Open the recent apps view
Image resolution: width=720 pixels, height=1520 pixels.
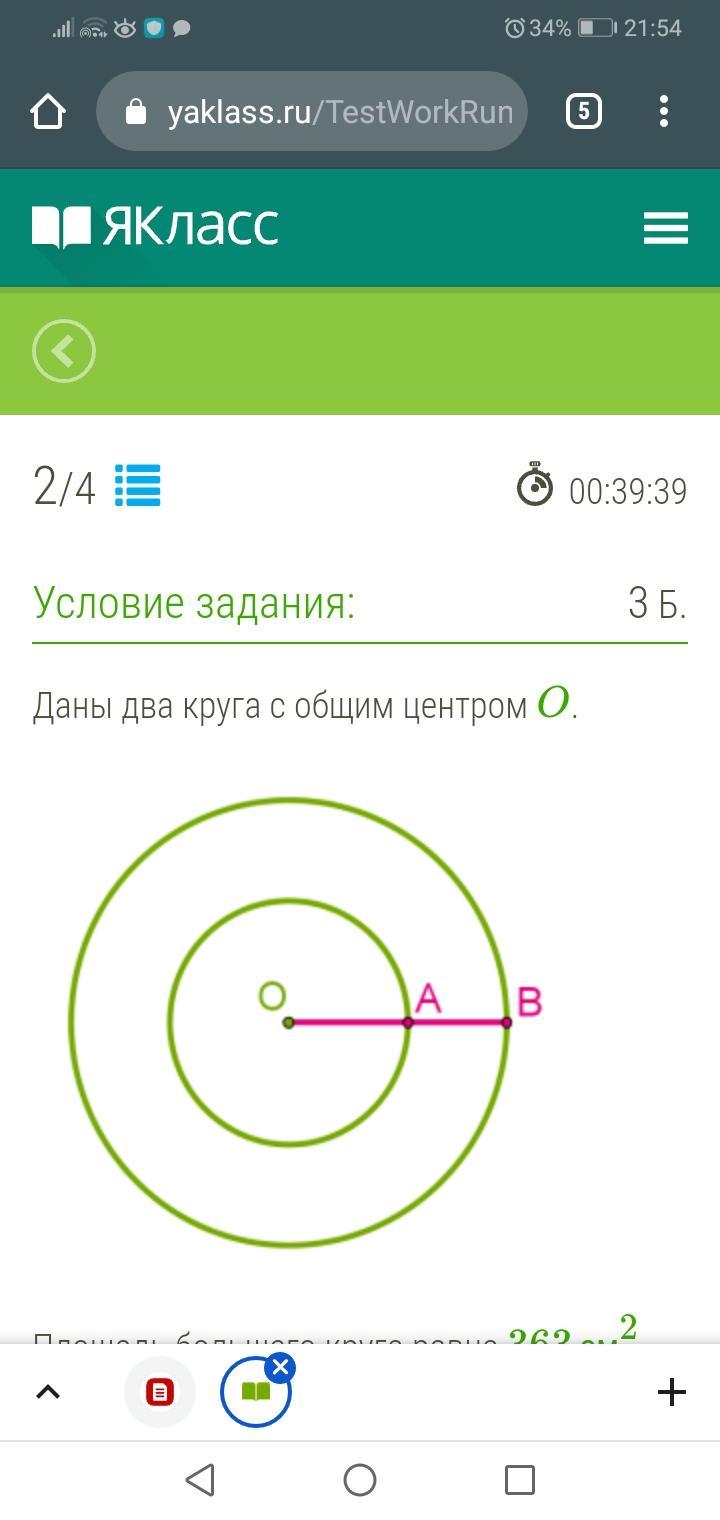click(x=520, y=1479)
